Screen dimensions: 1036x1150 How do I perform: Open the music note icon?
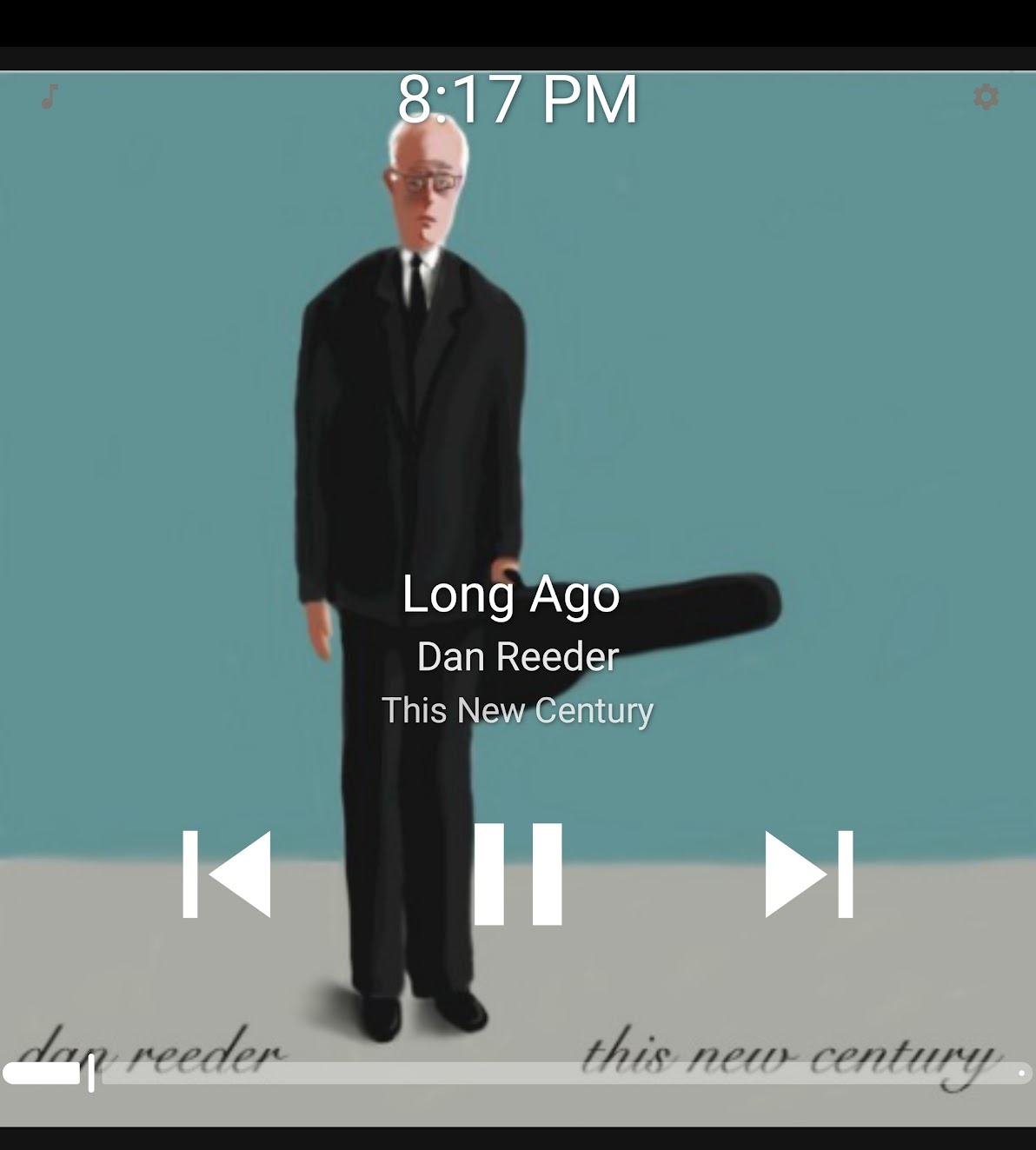pyautogui.click(x=50, y=96)
